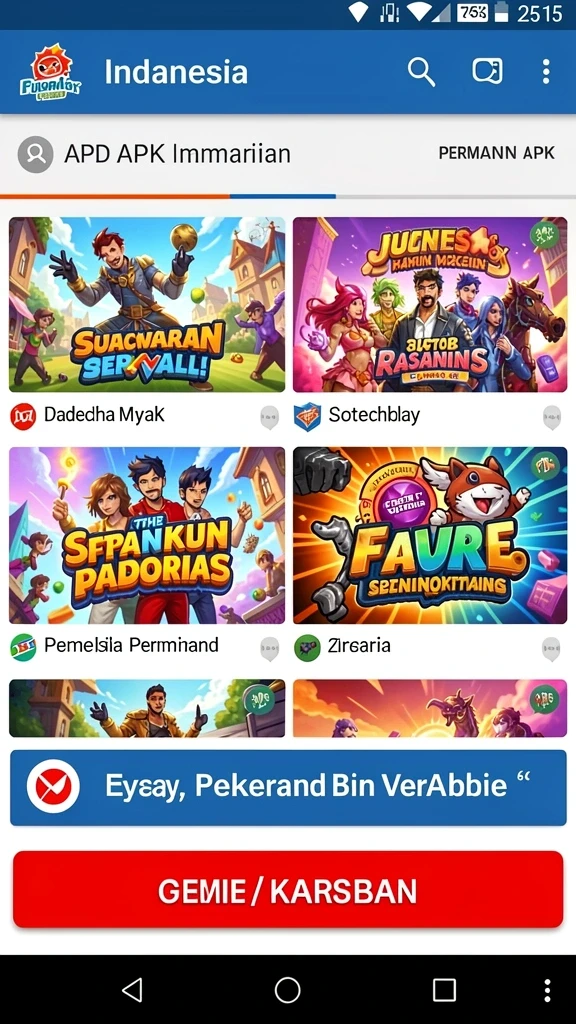The height and width of the screenshot is (1024, 576).
Task: Tap the comment bubble next to Dadedha Myak
Action: tap(269, 417)
